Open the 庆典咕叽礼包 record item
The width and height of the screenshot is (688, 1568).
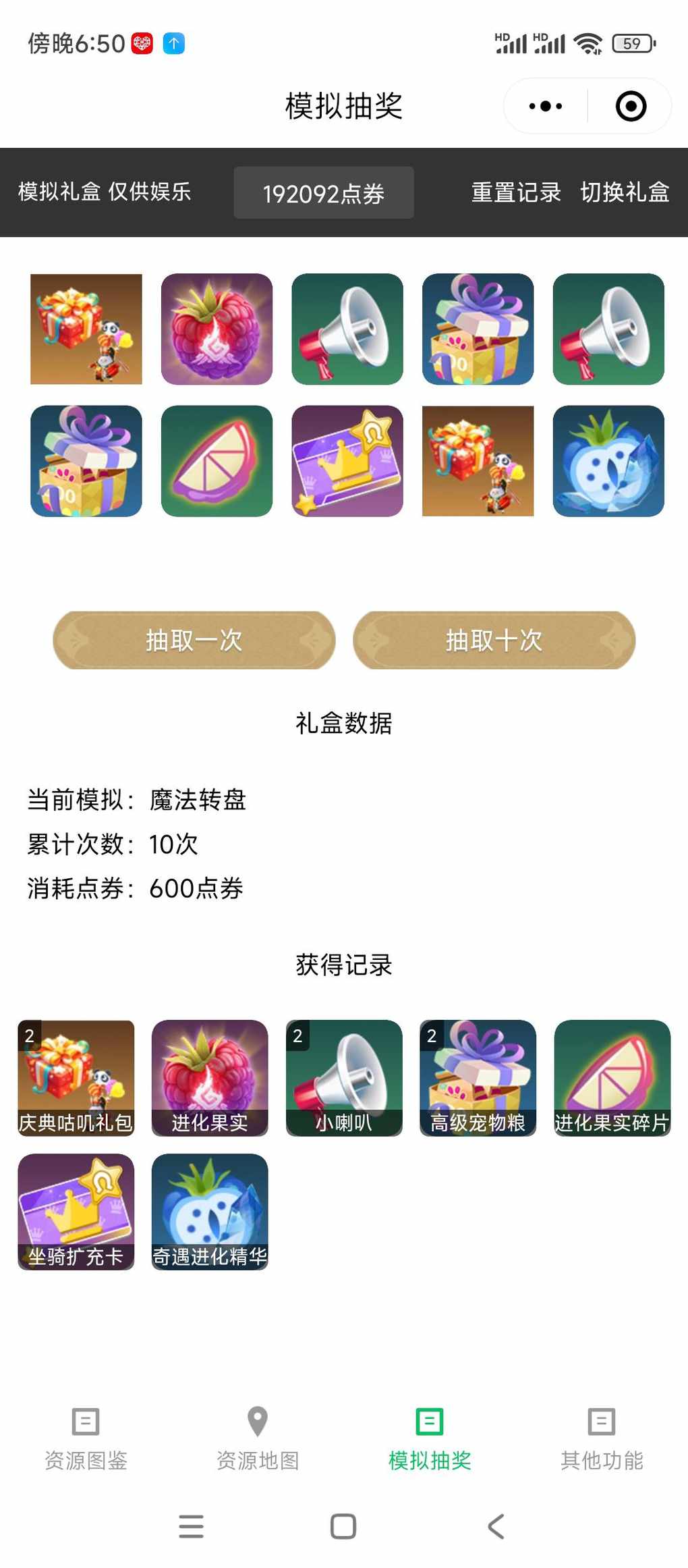(76, 1077)
